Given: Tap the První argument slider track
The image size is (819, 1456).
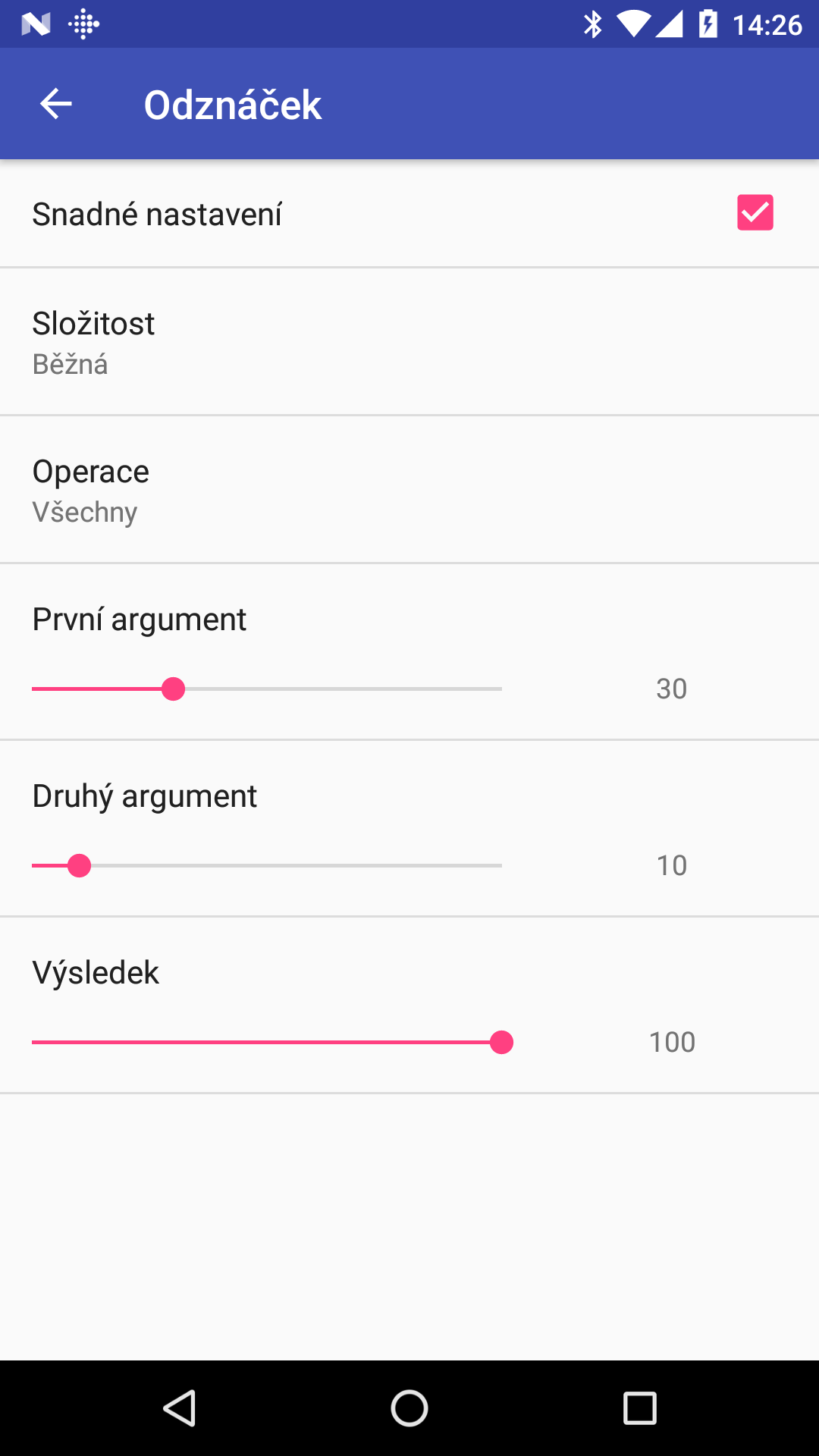Looking at the screenshot, I should 267,689.
